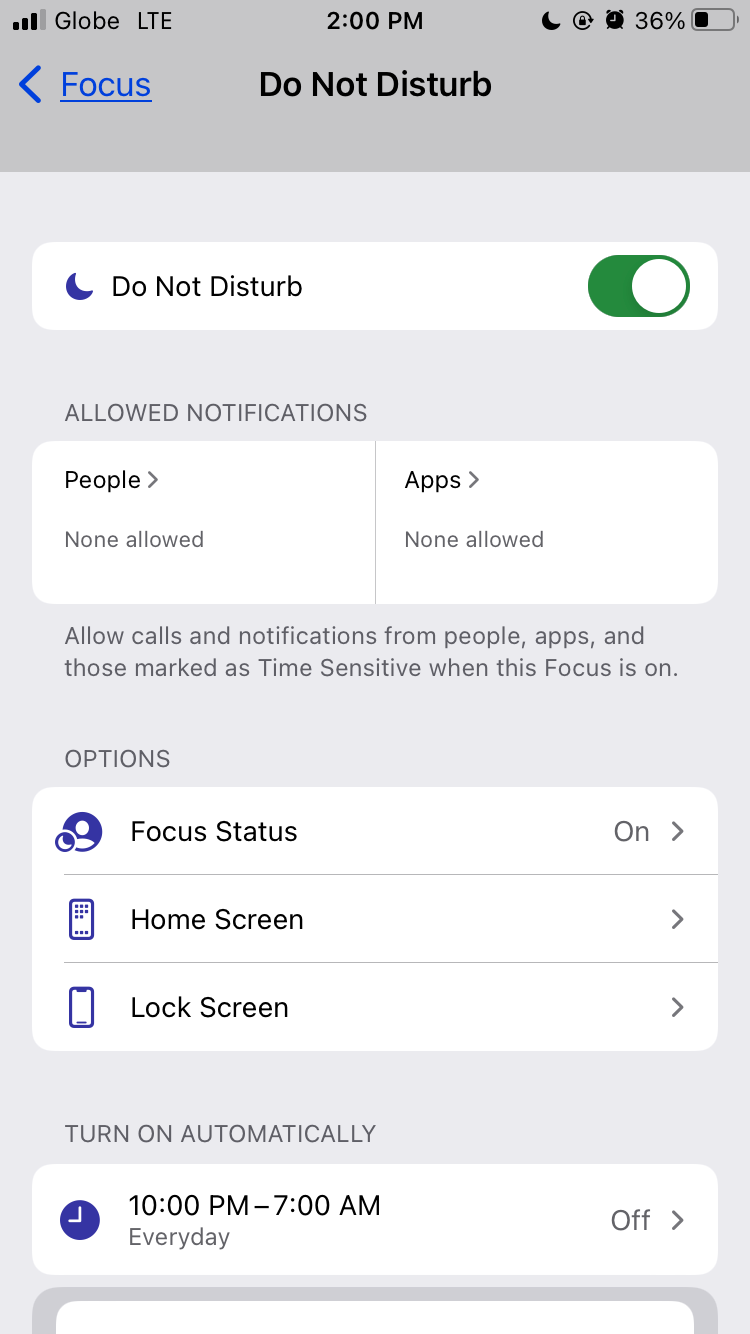This screenshot has width=750, height=1334.
Task: Tap the back chevron beside Focus
Action: coord(30,85)
